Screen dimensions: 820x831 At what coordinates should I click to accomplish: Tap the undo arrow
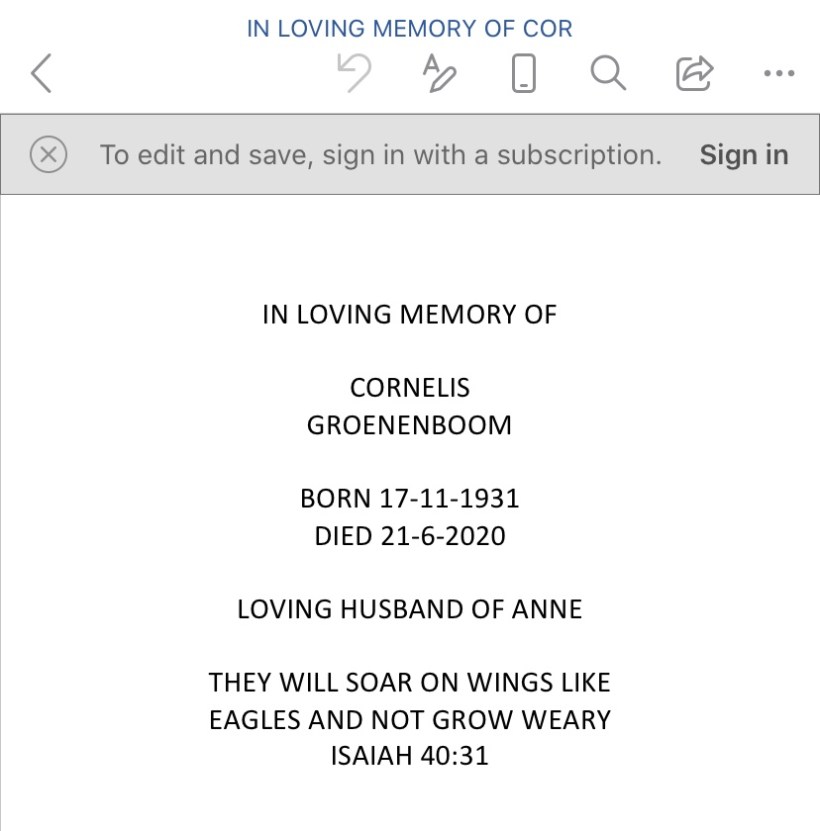pos(354,73)
